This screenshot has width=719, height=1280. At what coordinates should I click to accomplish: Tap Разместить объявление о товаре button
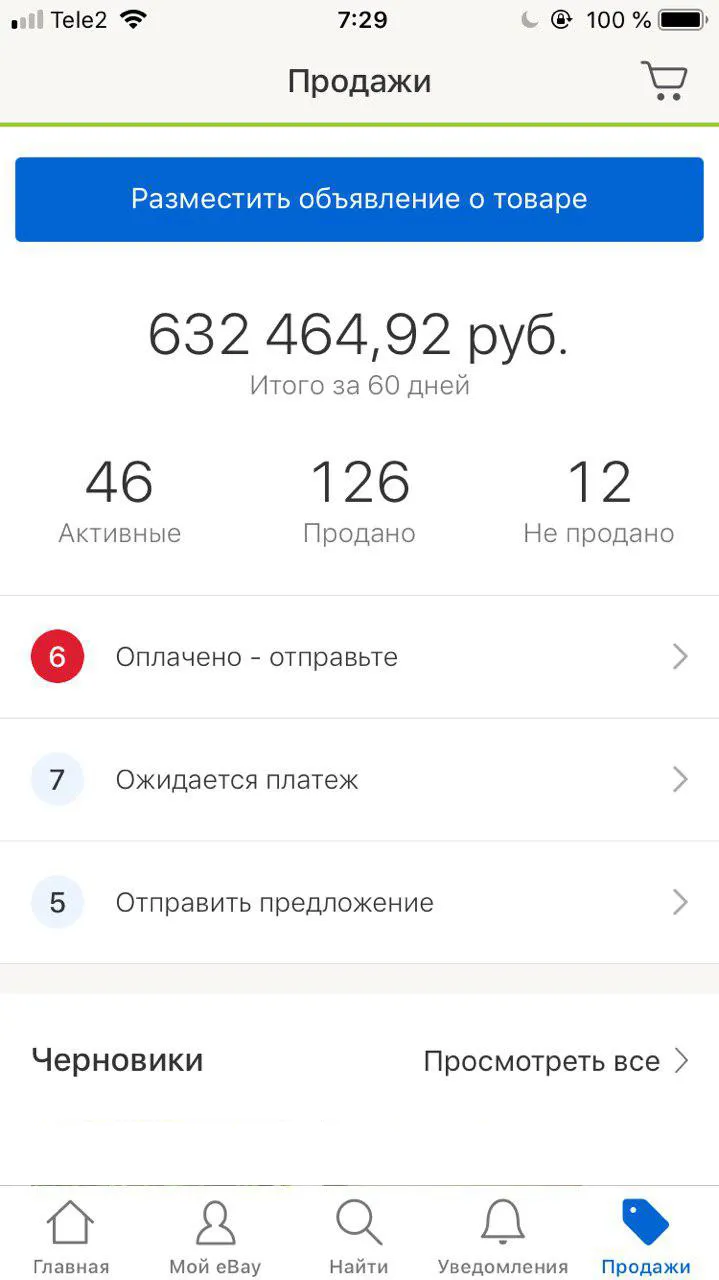click(x=359, y=199)
